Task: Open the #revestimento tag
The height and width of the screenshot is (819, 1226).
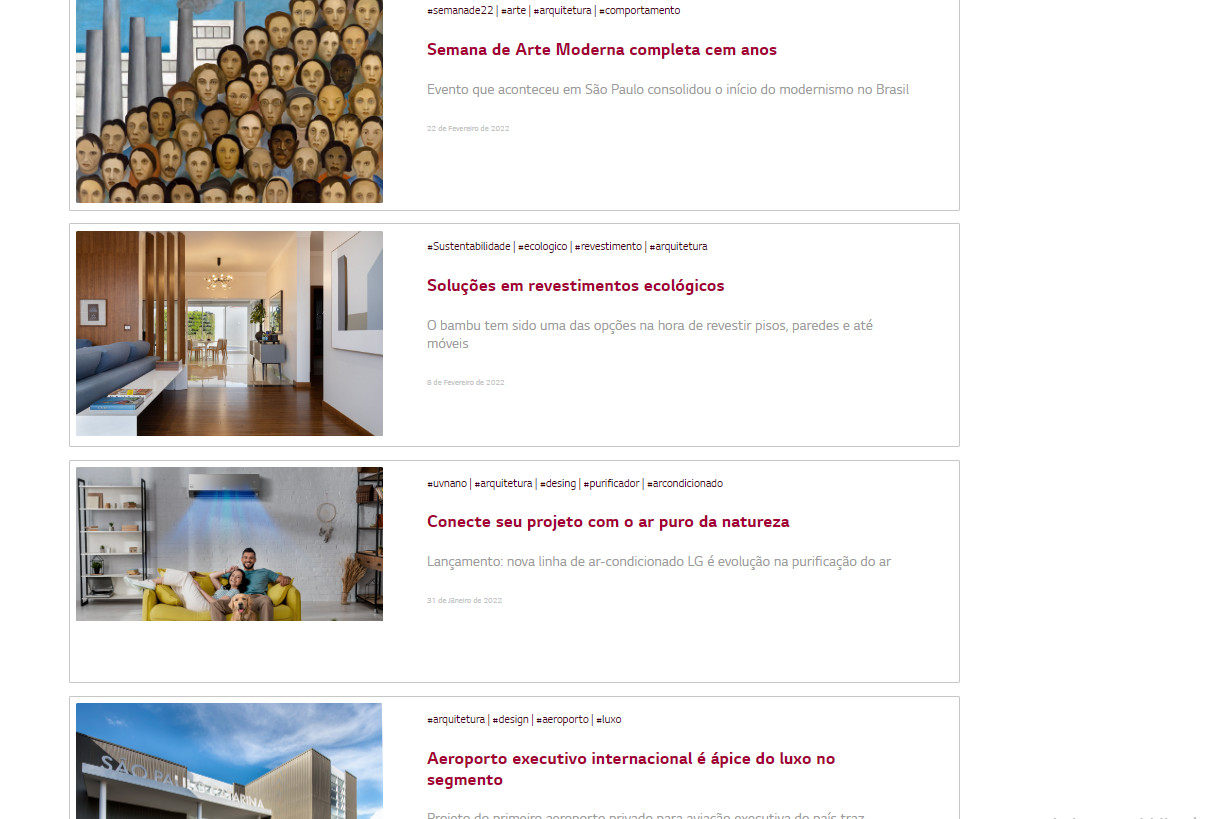Action: point(609,247)
